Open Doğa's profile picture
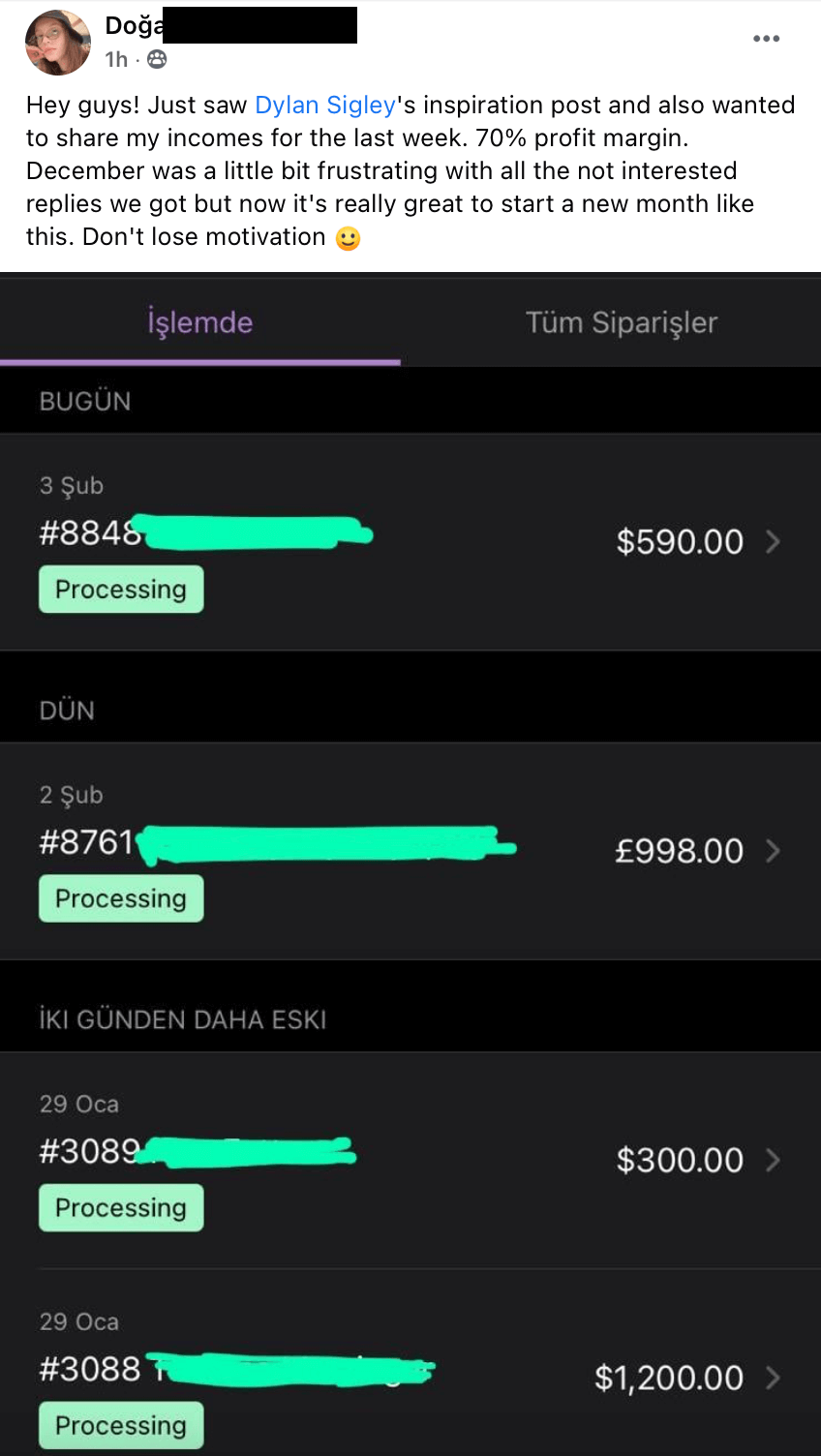 coord(58,43)
